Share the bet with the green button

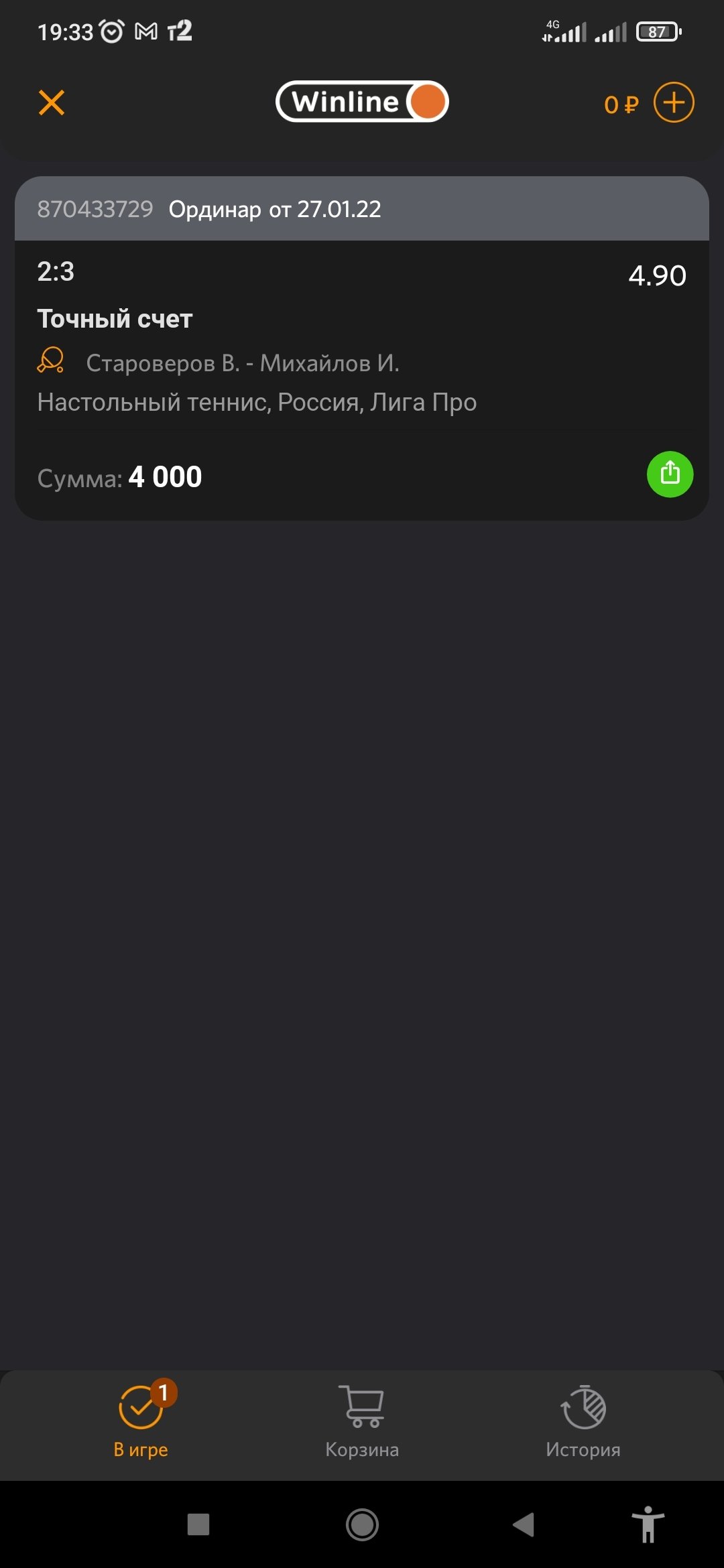(x=670, y=474)
